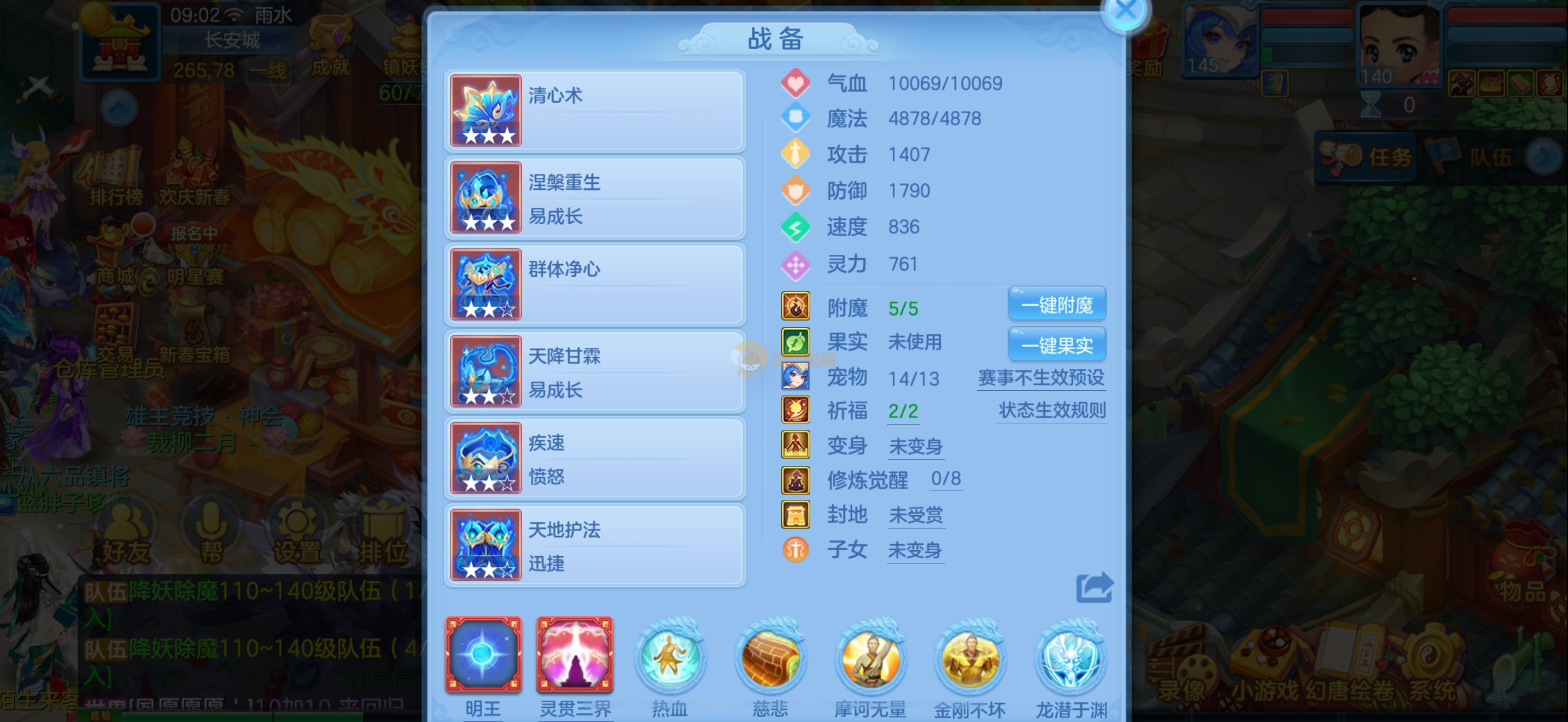Screen dimensions: 1568x722
Task: Tap the 一键果实 button
Action: point(1056,345)
